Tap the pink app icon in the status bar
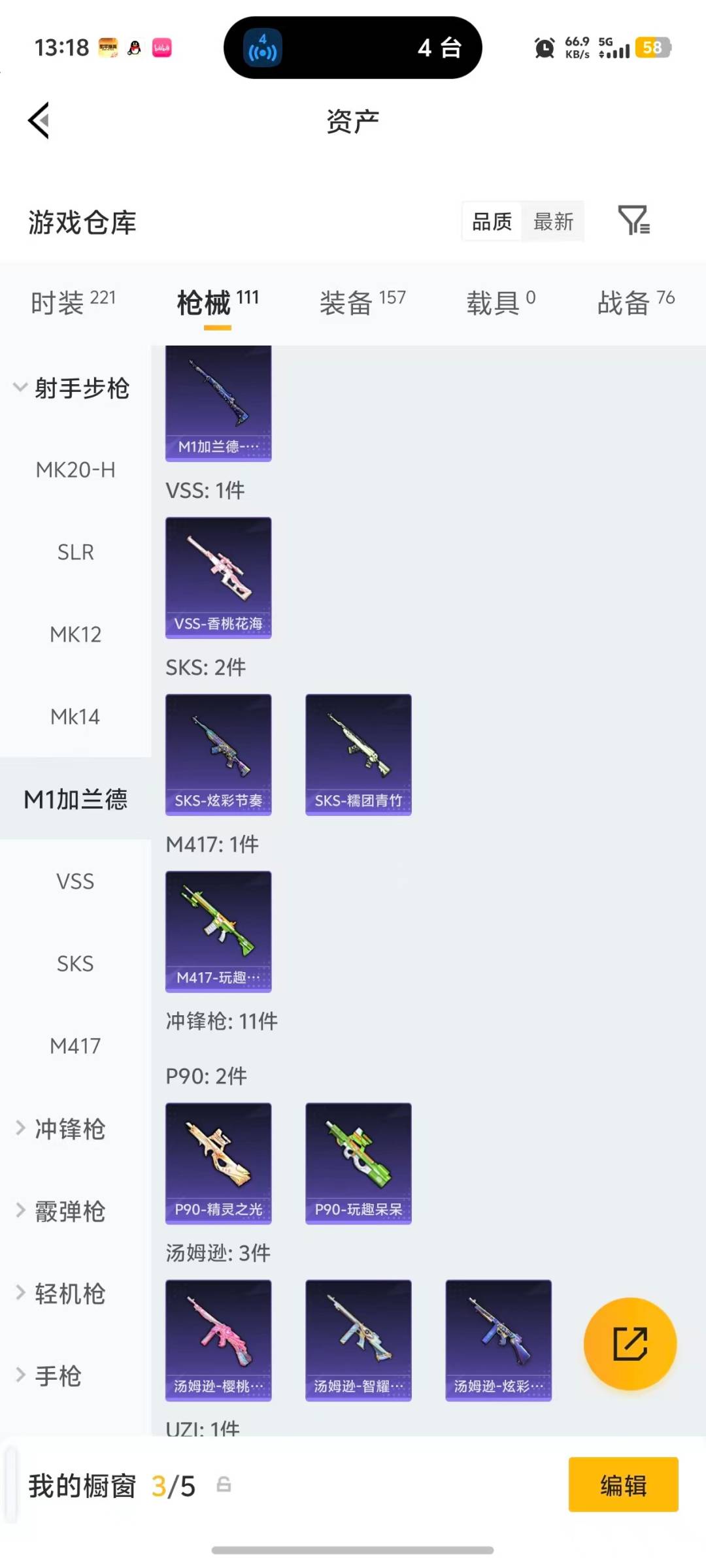 point(163,48)
